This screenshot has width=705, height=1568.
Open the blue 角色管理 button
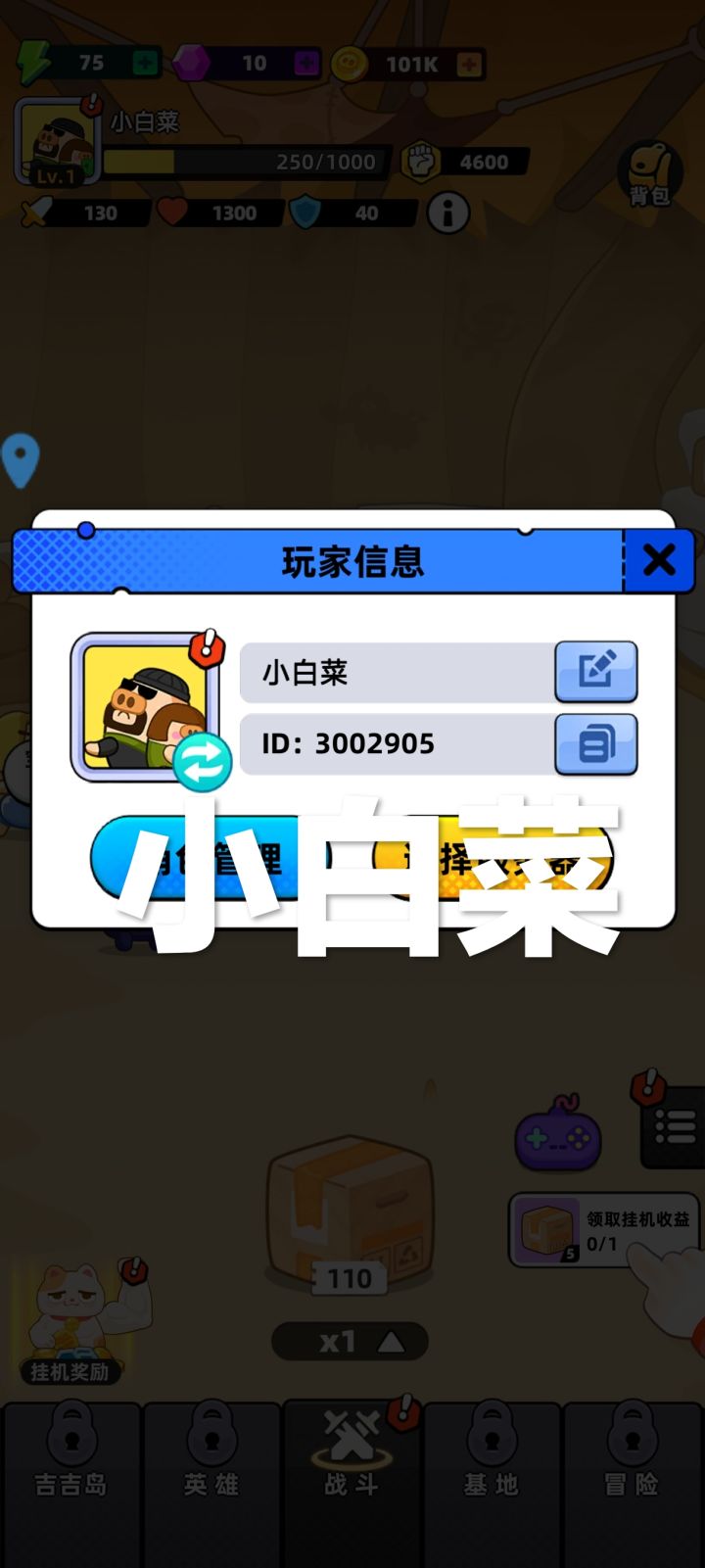click(210, 859)
